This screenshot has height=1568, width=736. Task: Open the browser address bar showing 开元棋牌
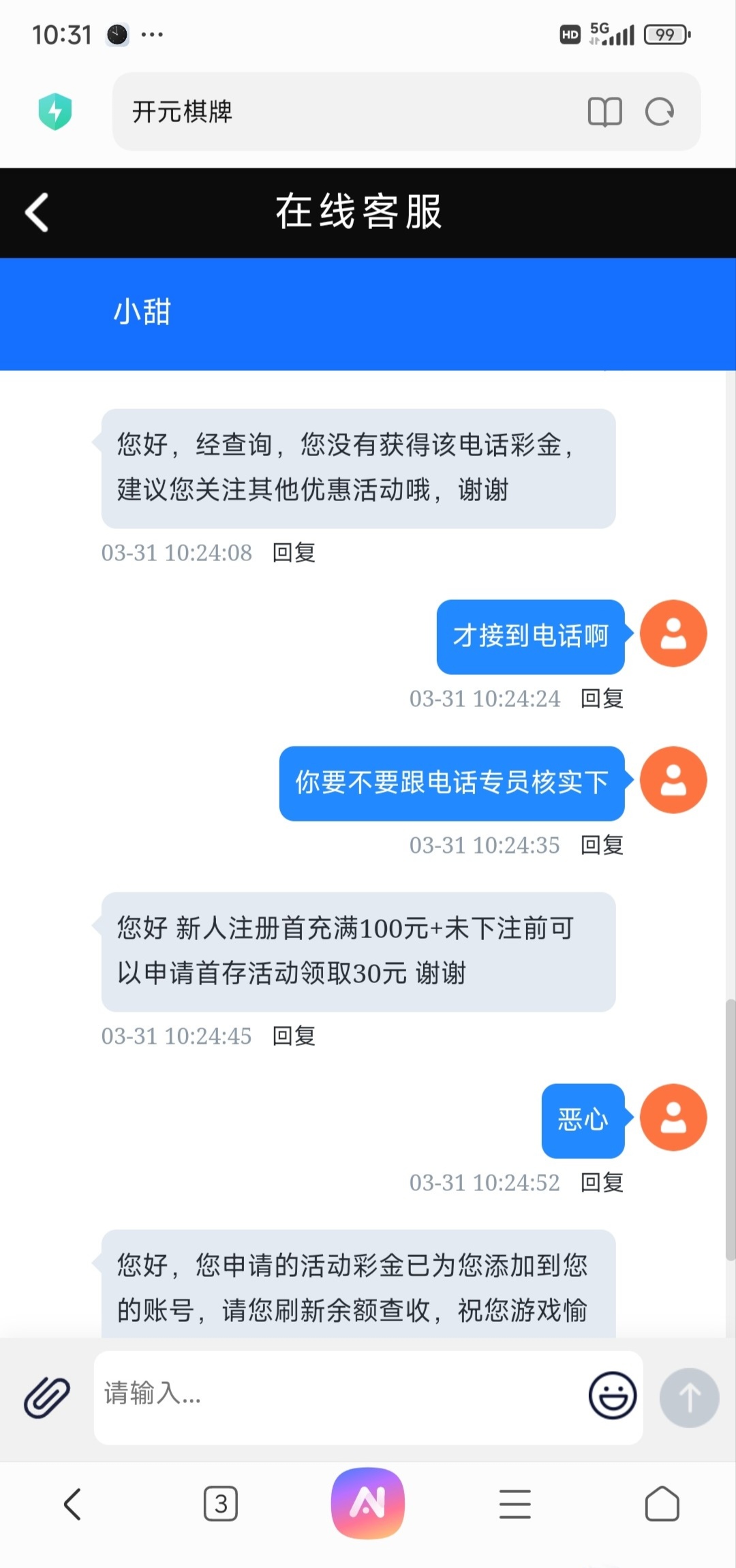click(x=341, y=112)
